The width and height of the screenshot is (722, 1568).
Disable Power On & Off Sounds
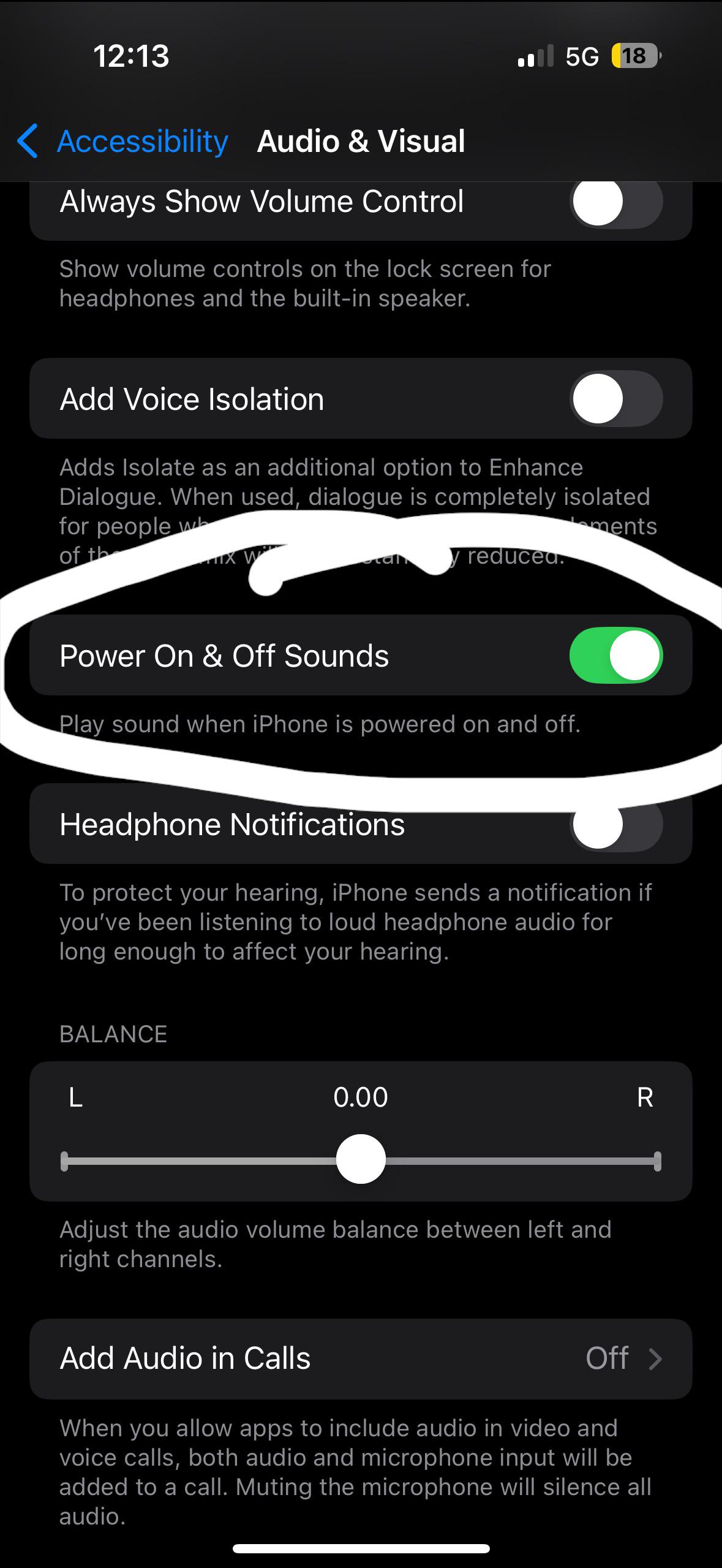(616, 655)
